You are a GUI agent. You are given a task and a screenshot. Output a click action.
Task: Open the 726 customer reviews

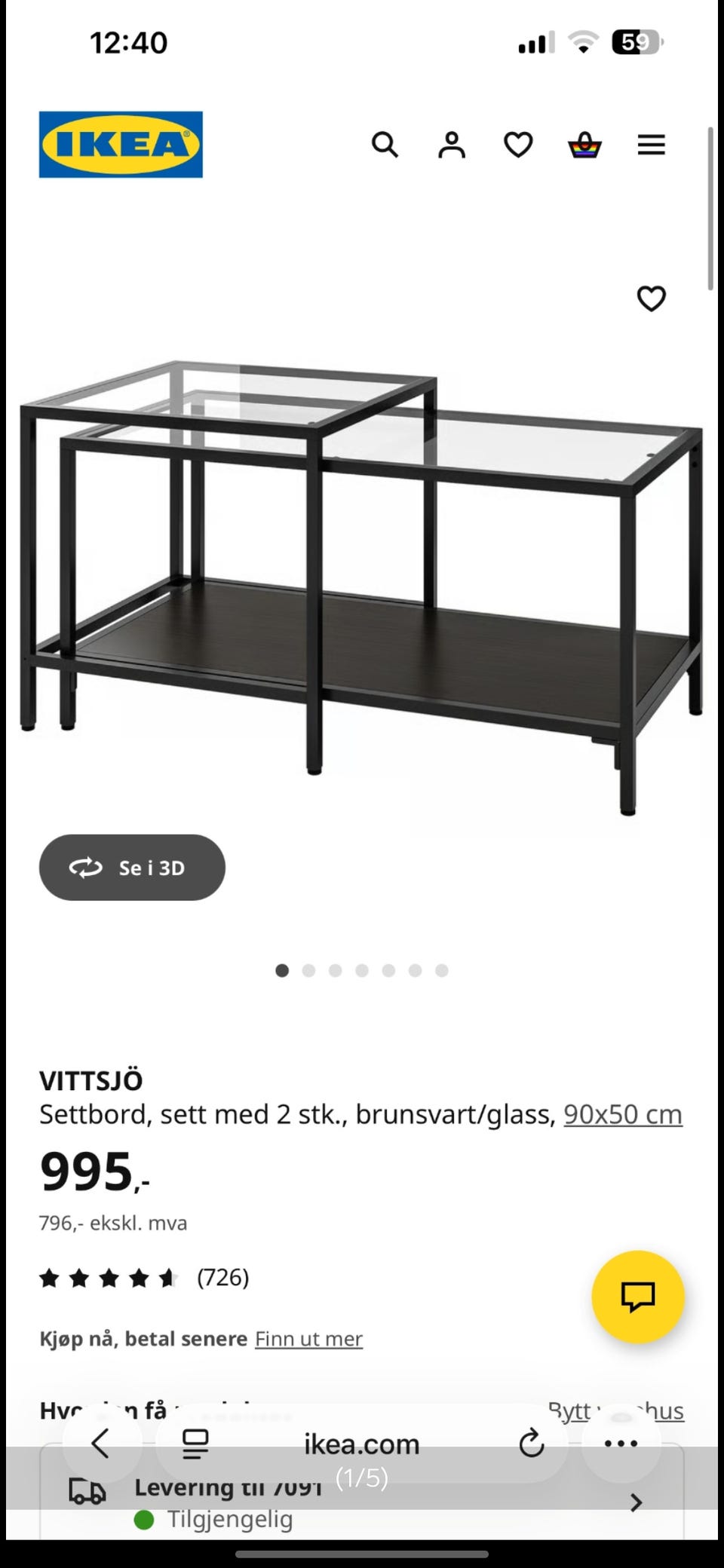(x=222, y=1277)
